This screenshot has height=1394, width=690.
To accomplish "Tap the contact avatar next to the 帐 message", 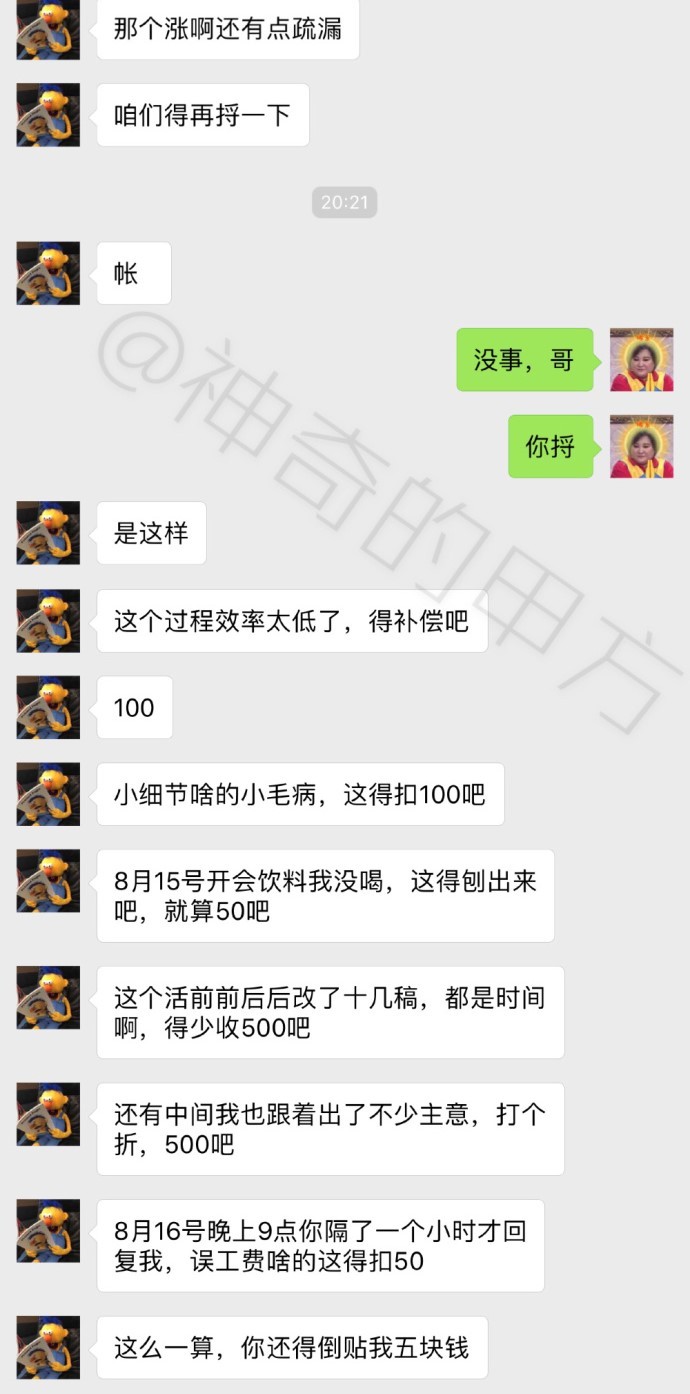I will click(48, 273).
